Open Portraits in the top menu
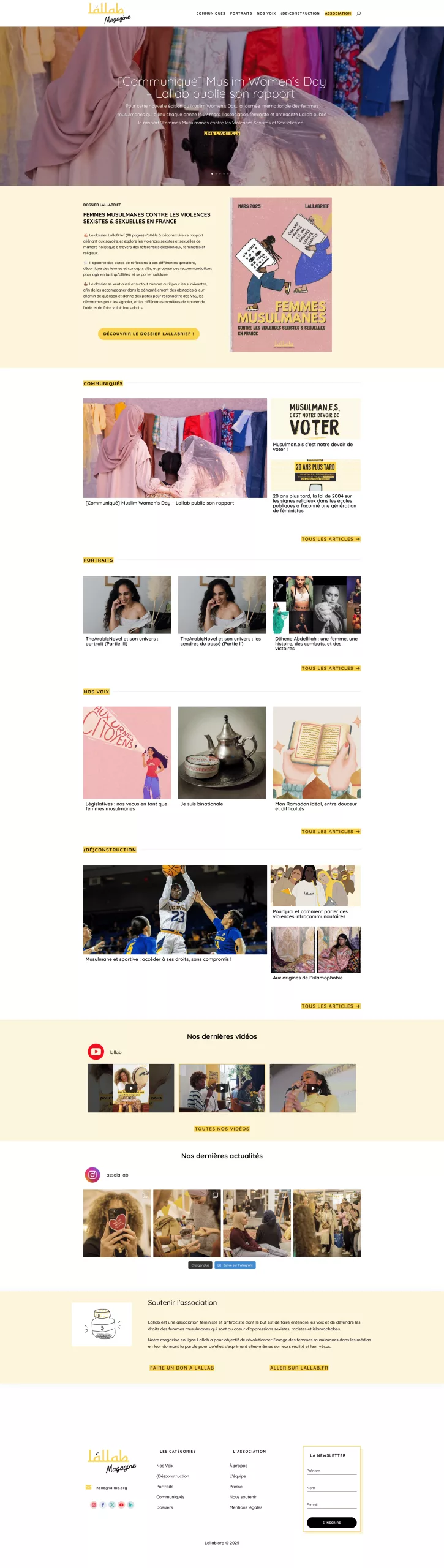 point(241,13)
